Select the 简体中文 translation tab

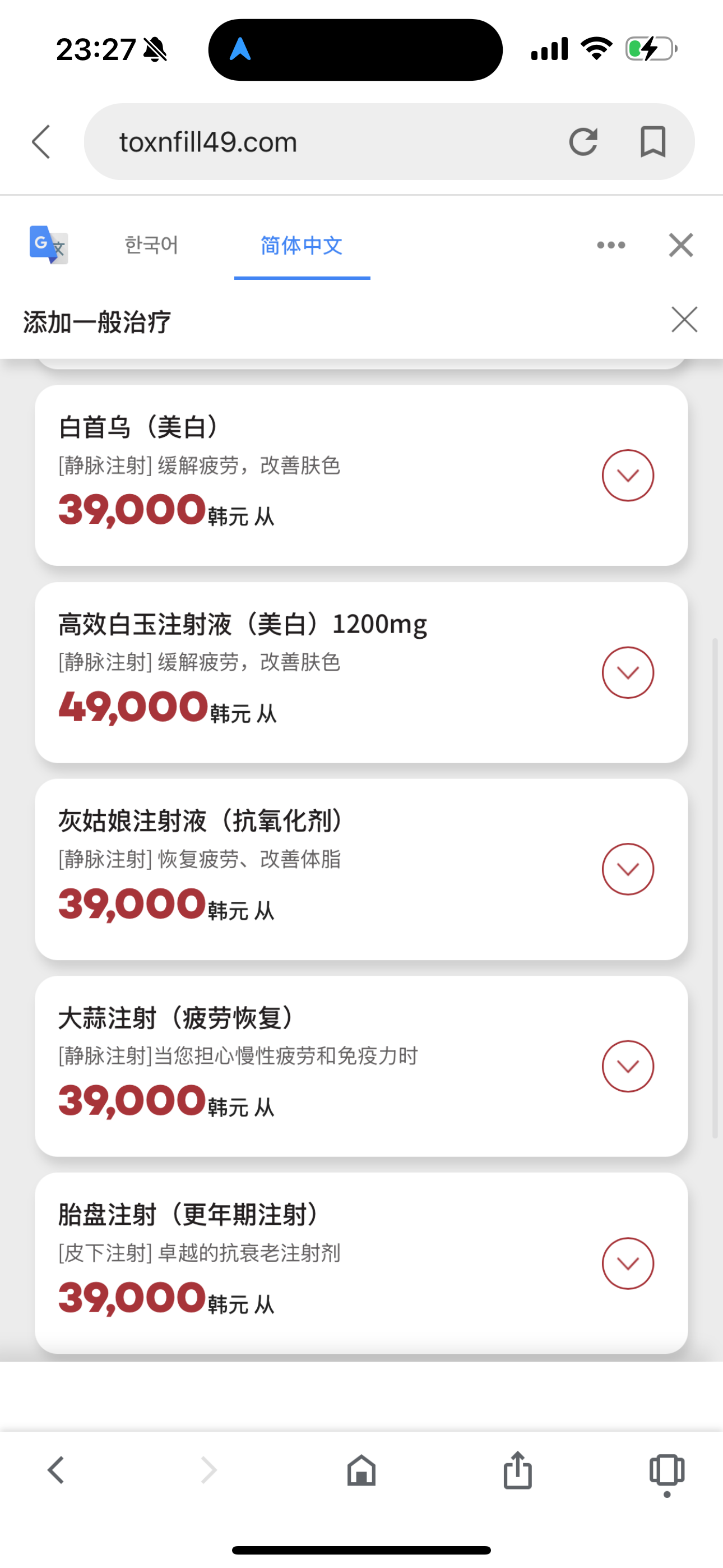click(302, 245)
